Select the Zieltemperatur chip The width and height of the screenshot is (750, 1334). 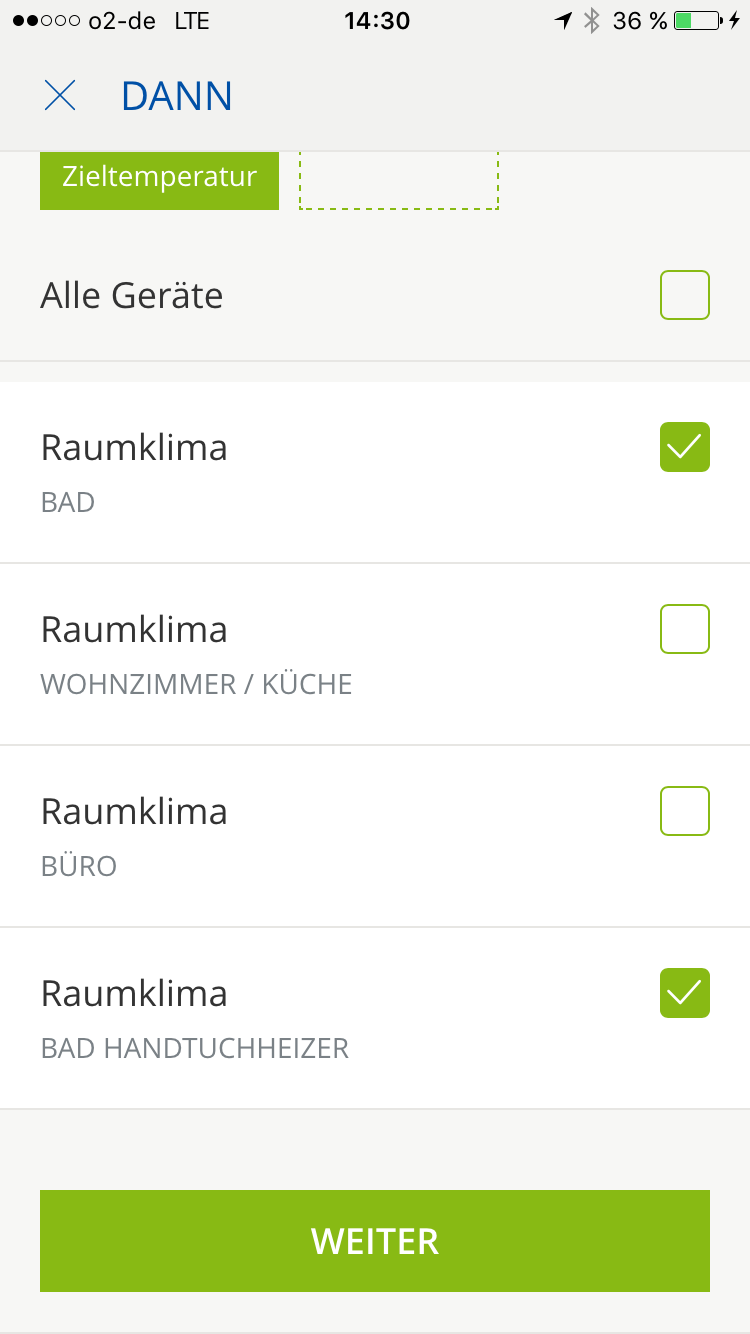[159, 180]
